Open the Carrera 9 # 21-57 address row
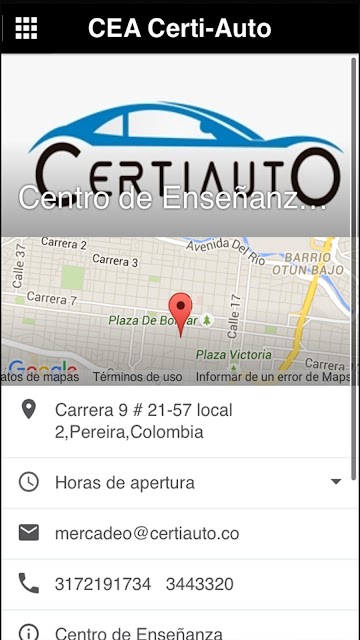 click(x=176, y=421)
